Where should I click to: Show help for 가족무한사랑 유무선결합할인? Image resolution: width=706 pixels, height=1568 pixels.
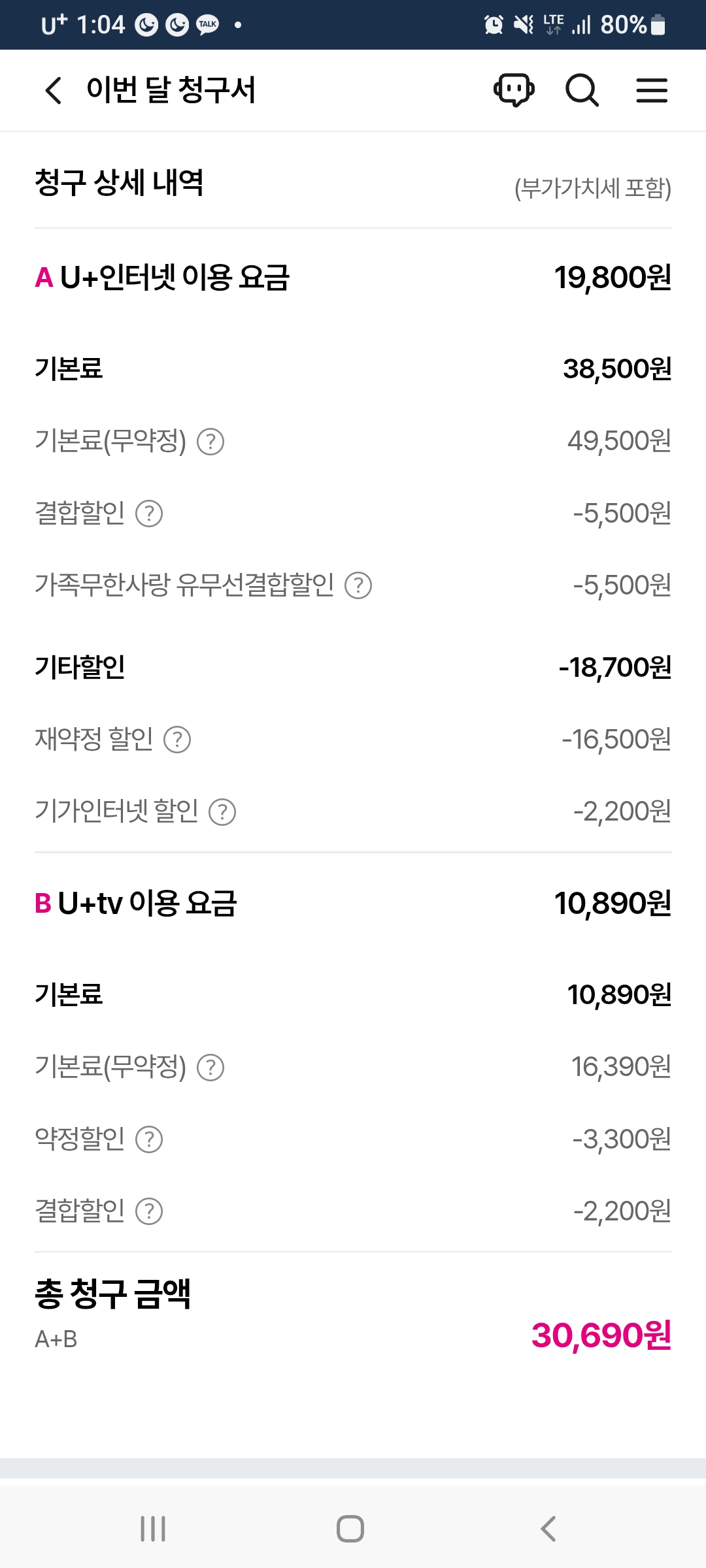[358, 585]
